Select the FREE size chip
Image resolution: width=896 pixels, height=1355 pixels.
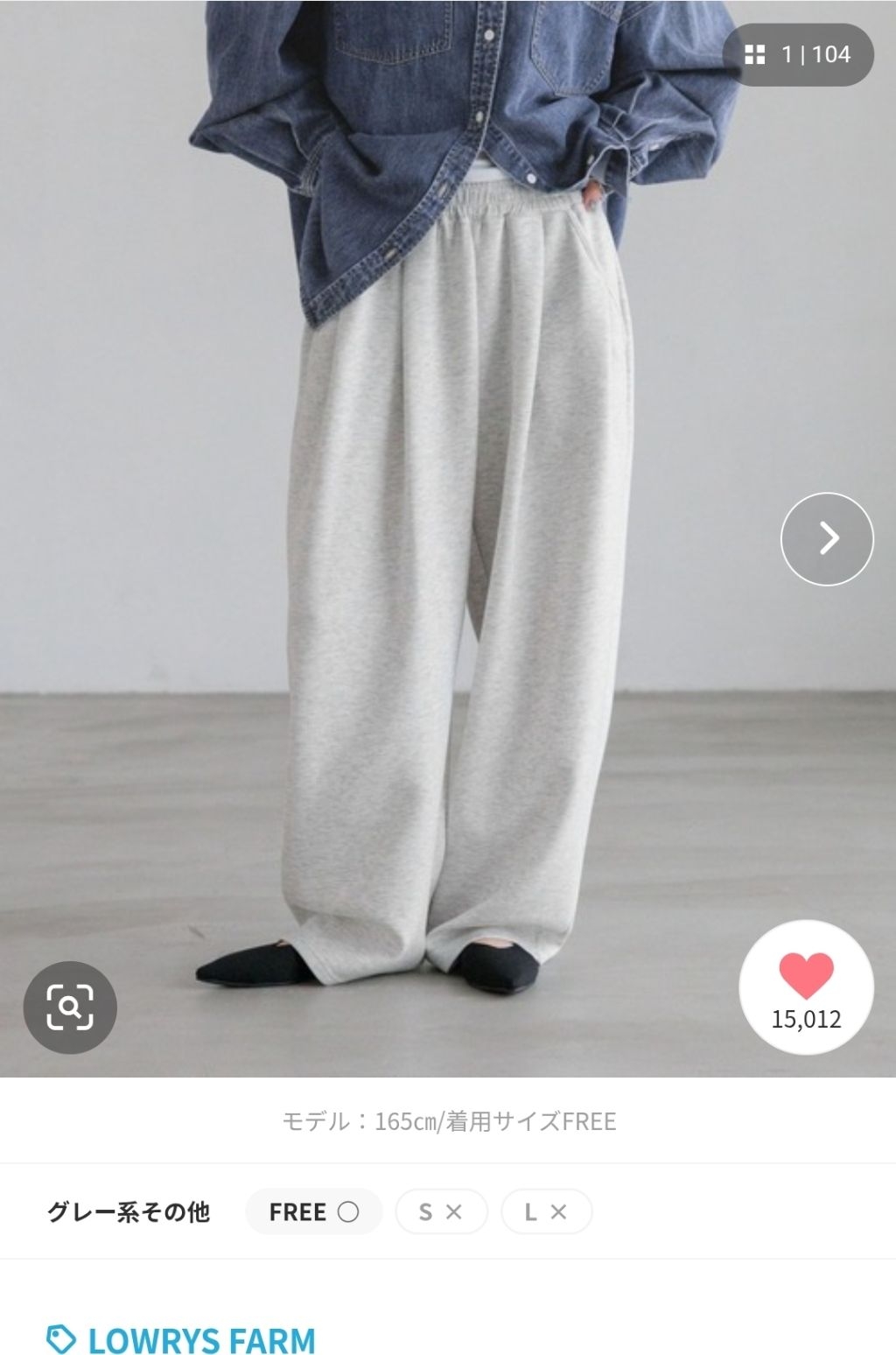(313, 1211)
